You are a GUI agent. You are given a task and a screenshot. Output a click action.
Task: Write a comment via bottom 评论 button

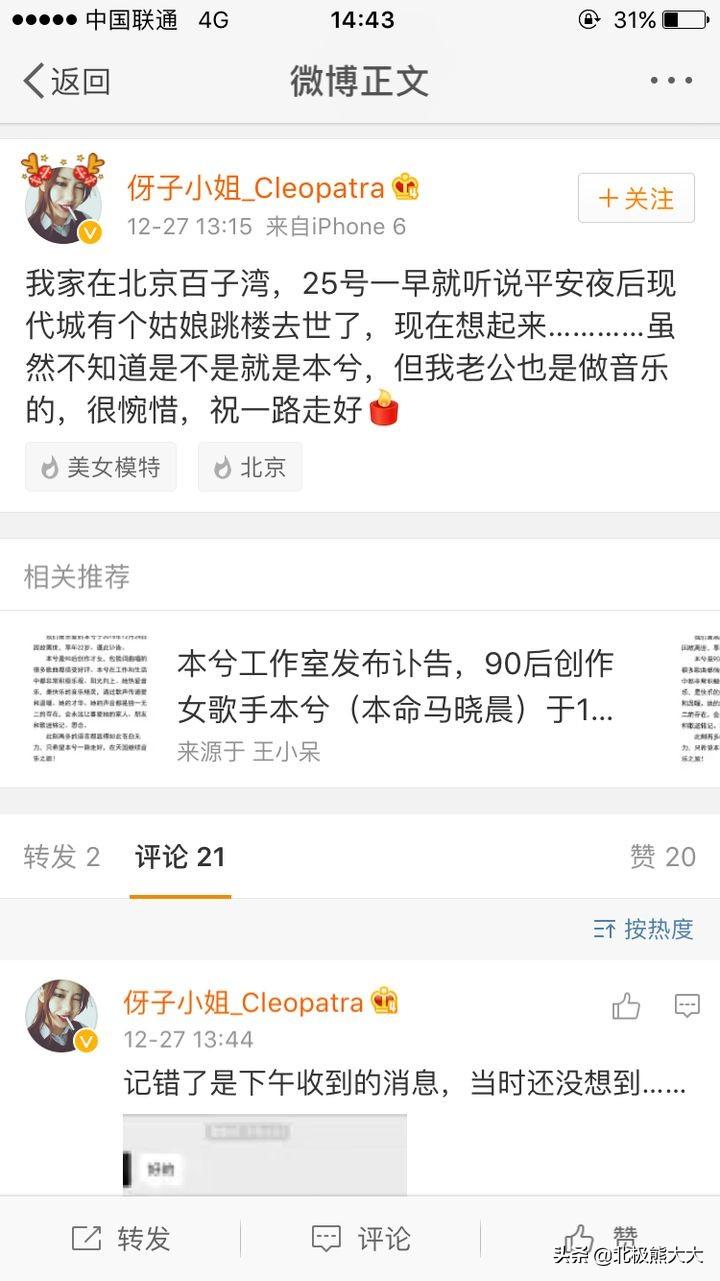point(360,1239)
